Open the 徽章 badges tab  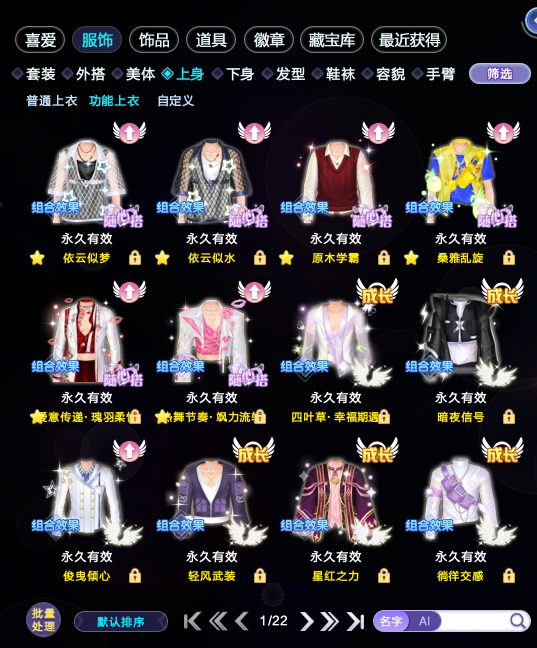click(x=269, y=40)
